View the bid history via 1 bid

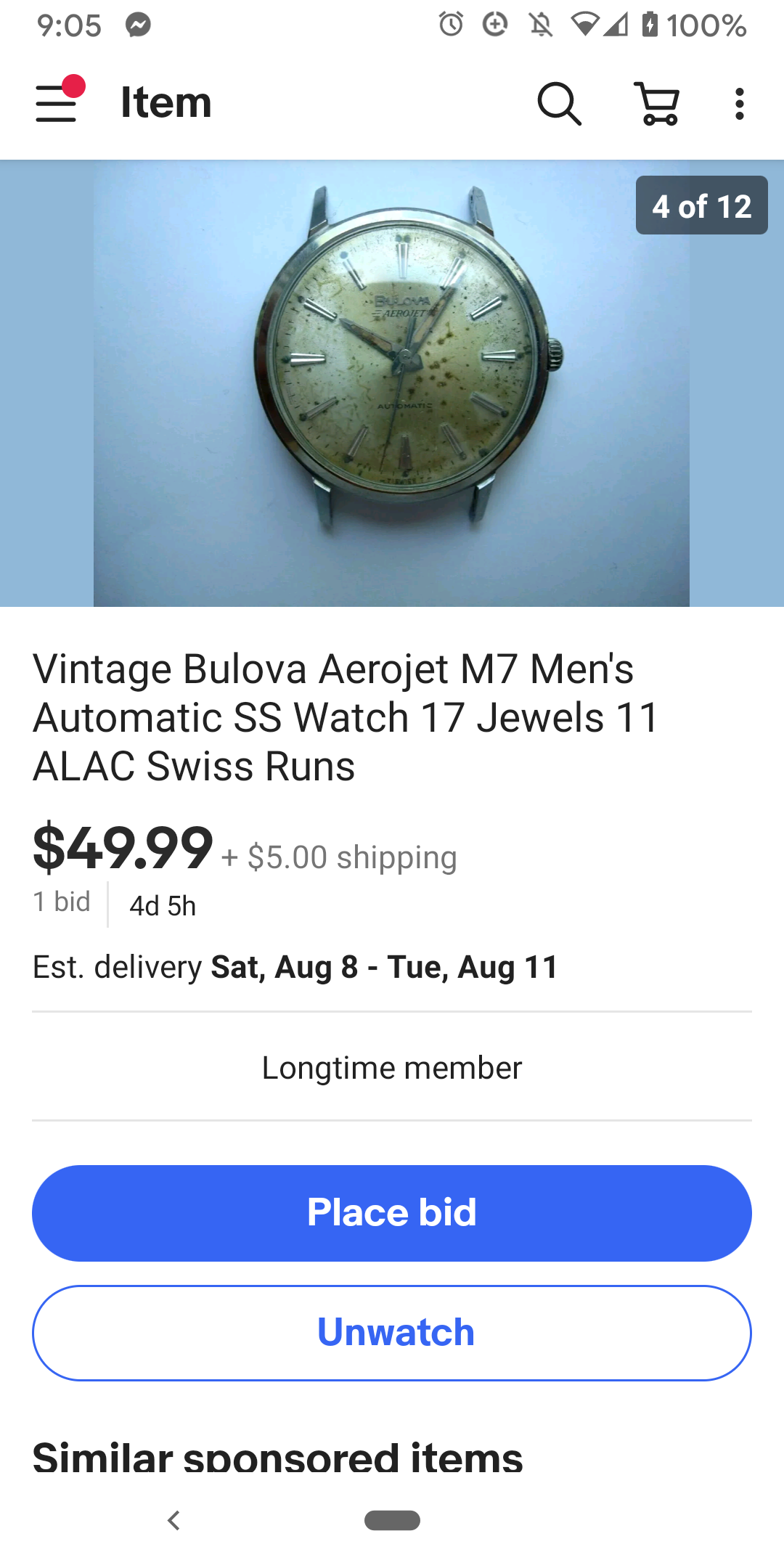click(62, 902)
